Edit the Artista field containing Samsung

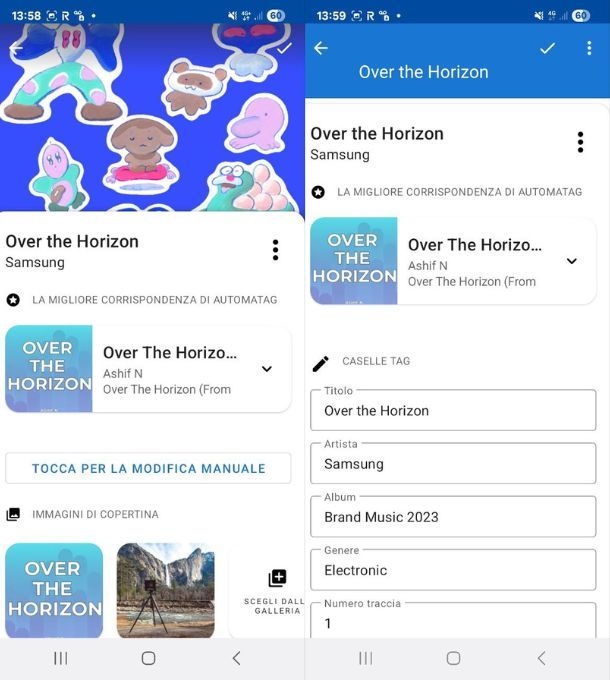pyautogui.click(x=453, y=464)
